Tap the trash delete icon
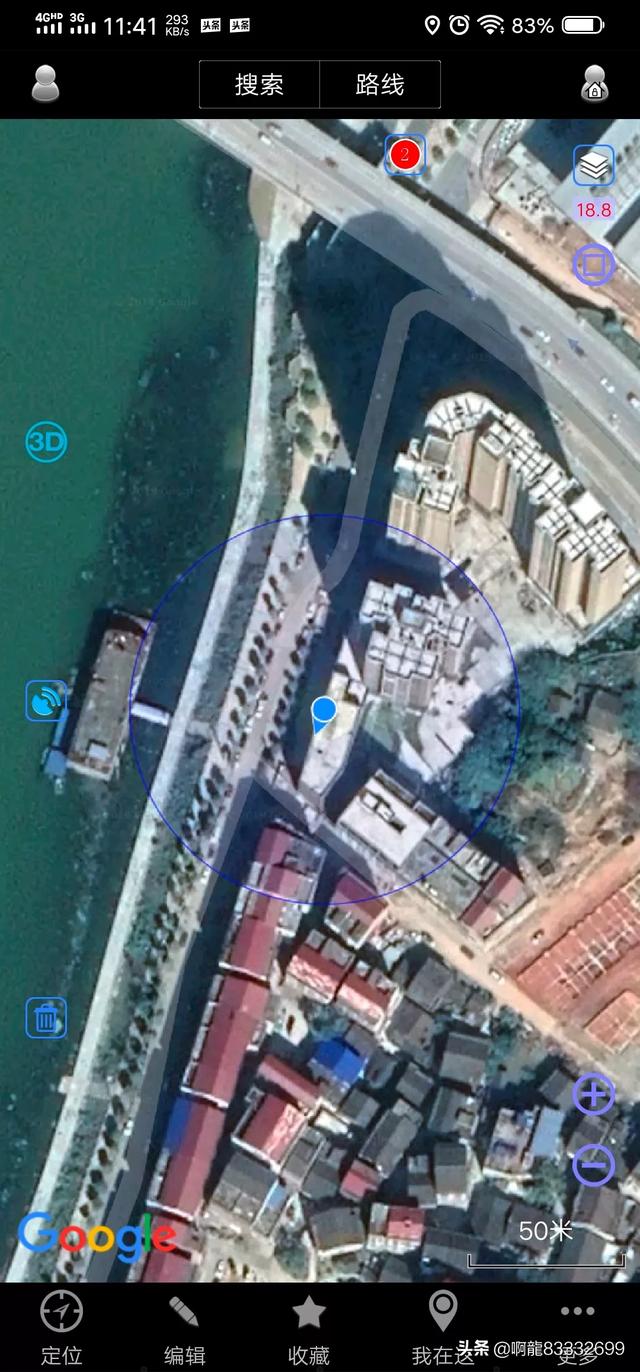 coord(46,1018)
